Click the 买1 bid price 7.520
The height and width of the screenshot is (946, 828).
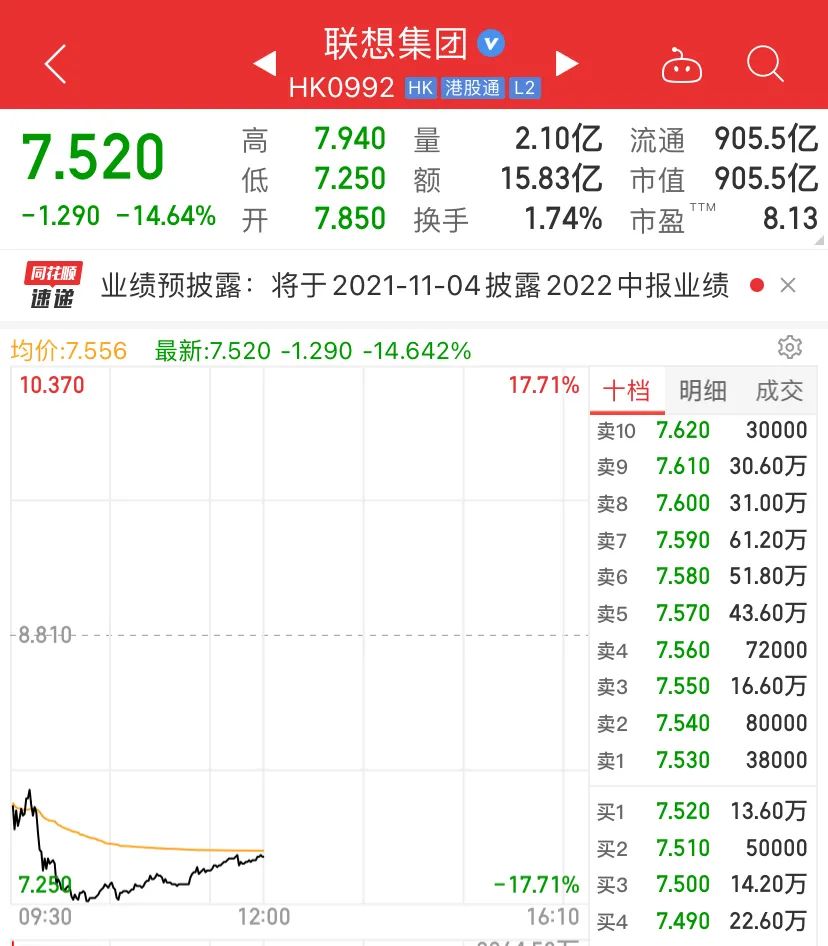pyautogui.click(x=683, y=811)
